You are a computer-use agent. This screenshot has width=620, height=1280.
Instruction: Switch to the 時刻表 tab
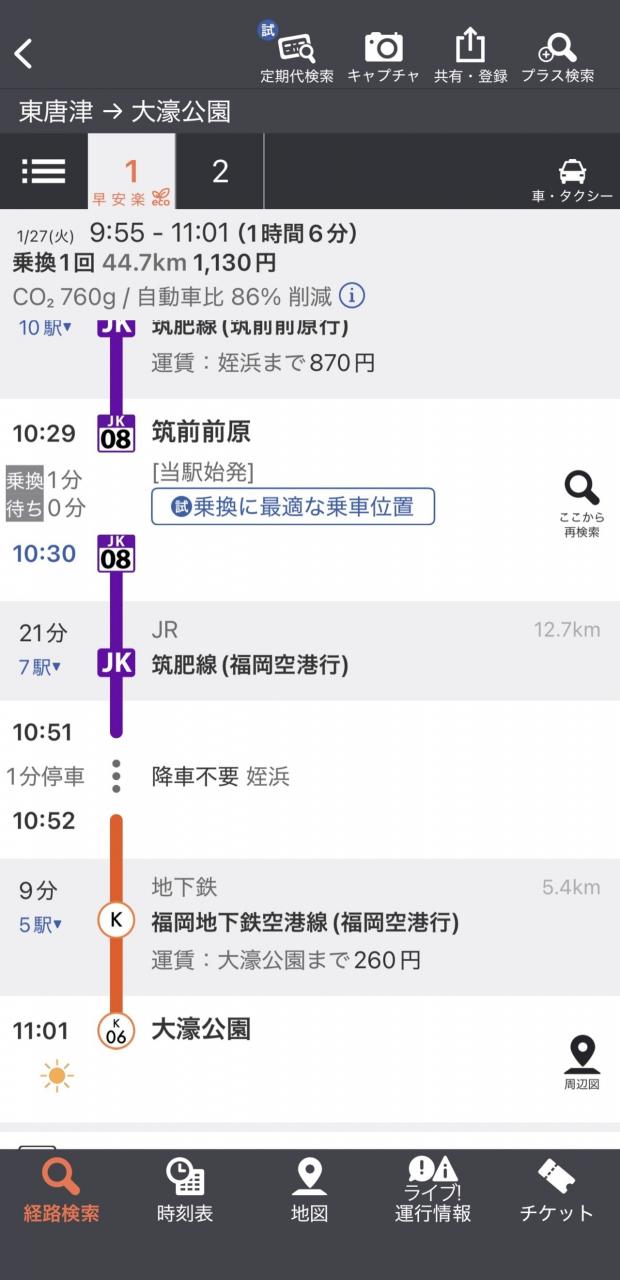click(185, 1191)
